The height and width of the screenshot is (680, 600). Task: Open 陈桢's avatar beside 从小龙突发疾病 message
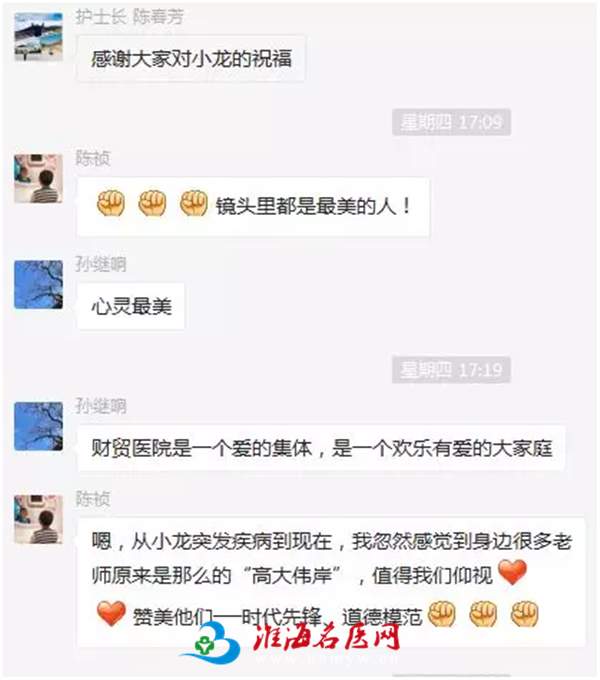(x=38, y=519)
